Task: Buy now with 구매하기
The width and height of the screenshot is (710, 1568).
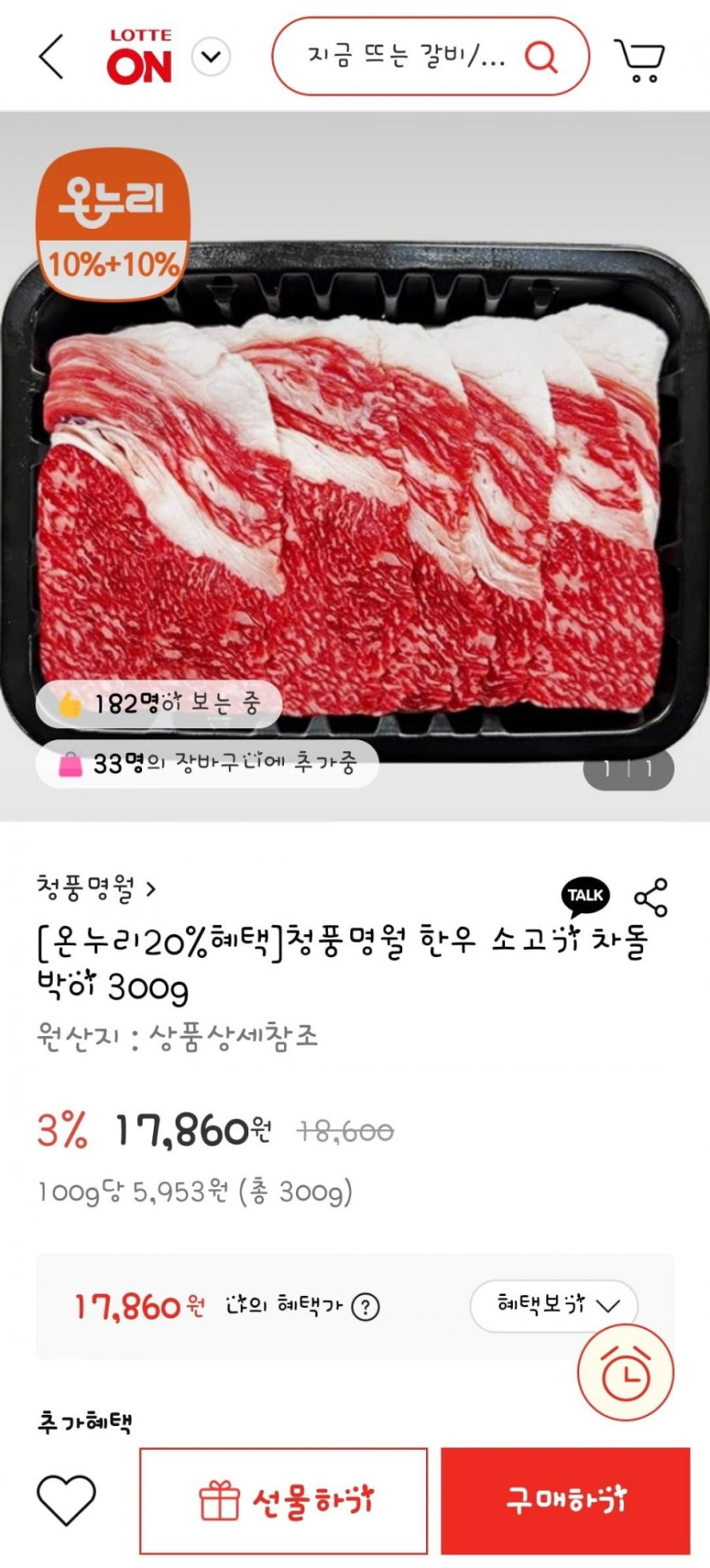Action: point(565,1501)
